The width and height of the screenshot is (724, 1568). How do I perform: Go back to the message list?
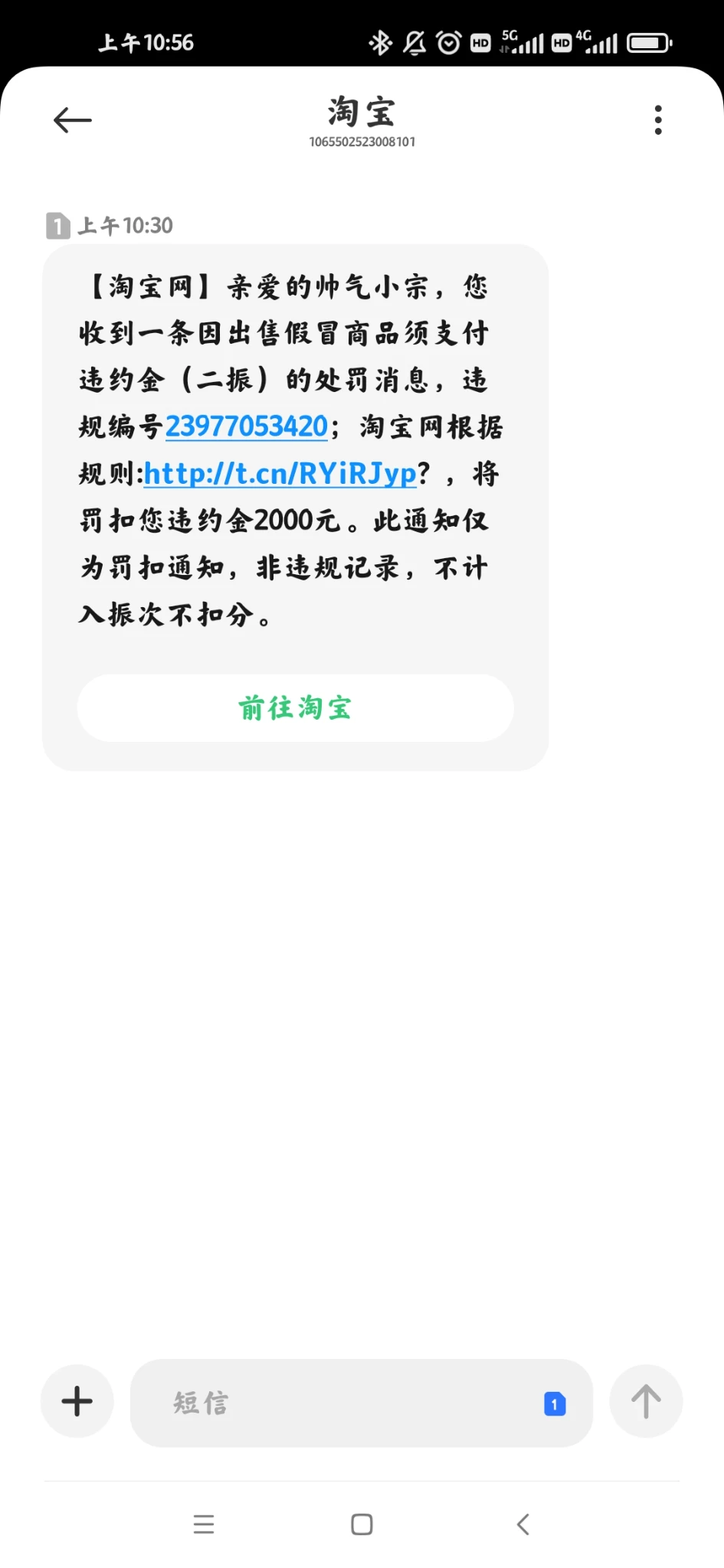[73, 120]
